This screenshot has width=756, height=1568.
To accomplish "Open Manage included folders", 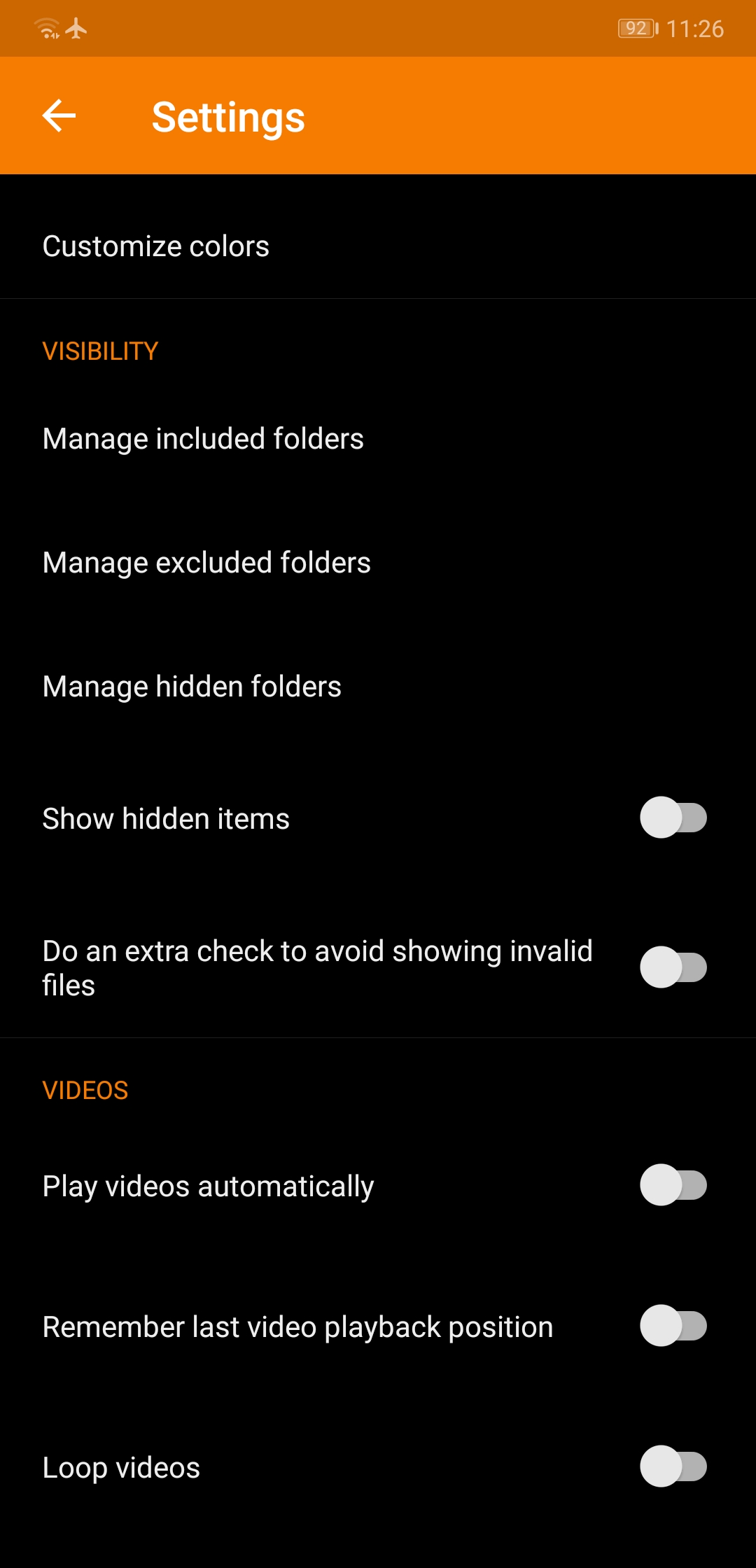I will [x=378, y=439].
